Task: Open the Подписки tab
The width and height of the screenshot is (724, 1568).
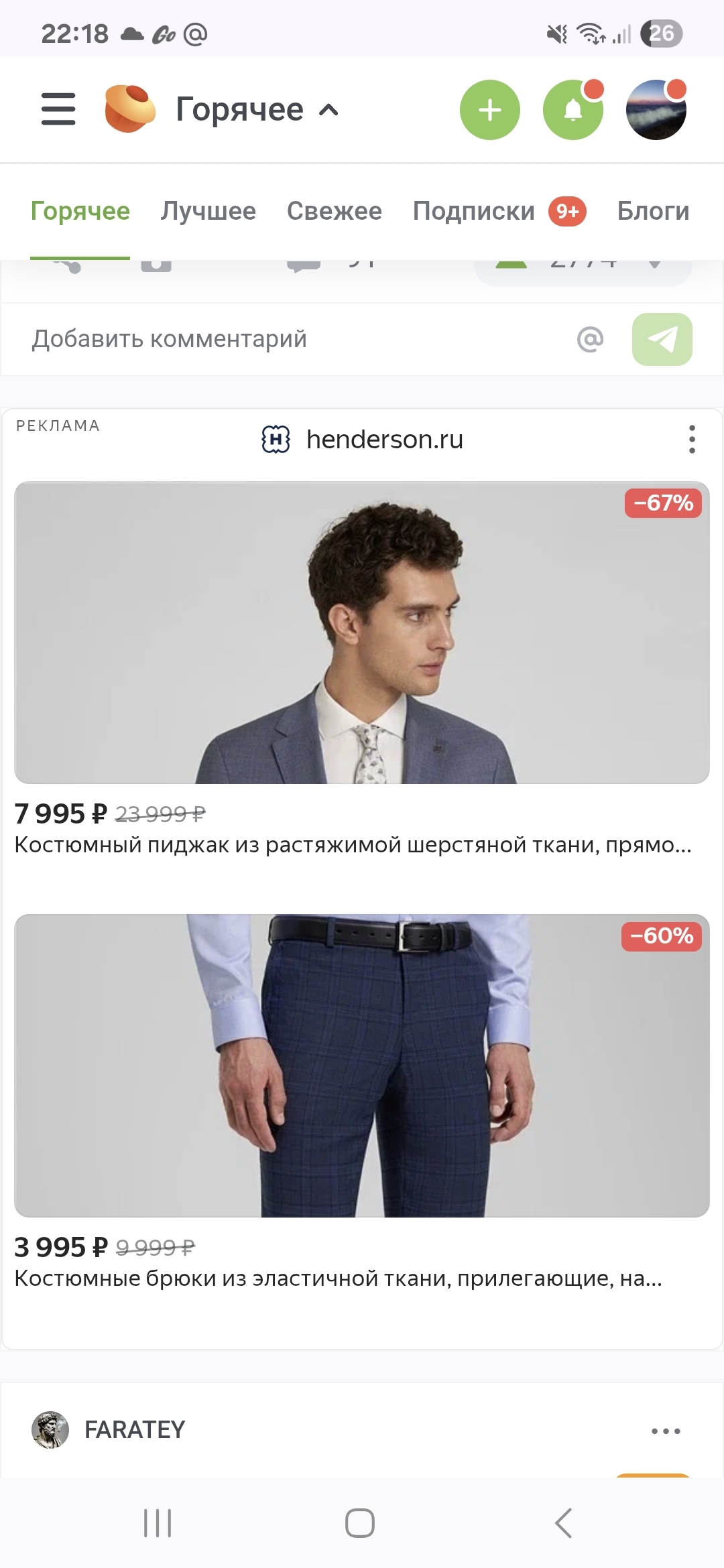Action: (x=473, y=211)
